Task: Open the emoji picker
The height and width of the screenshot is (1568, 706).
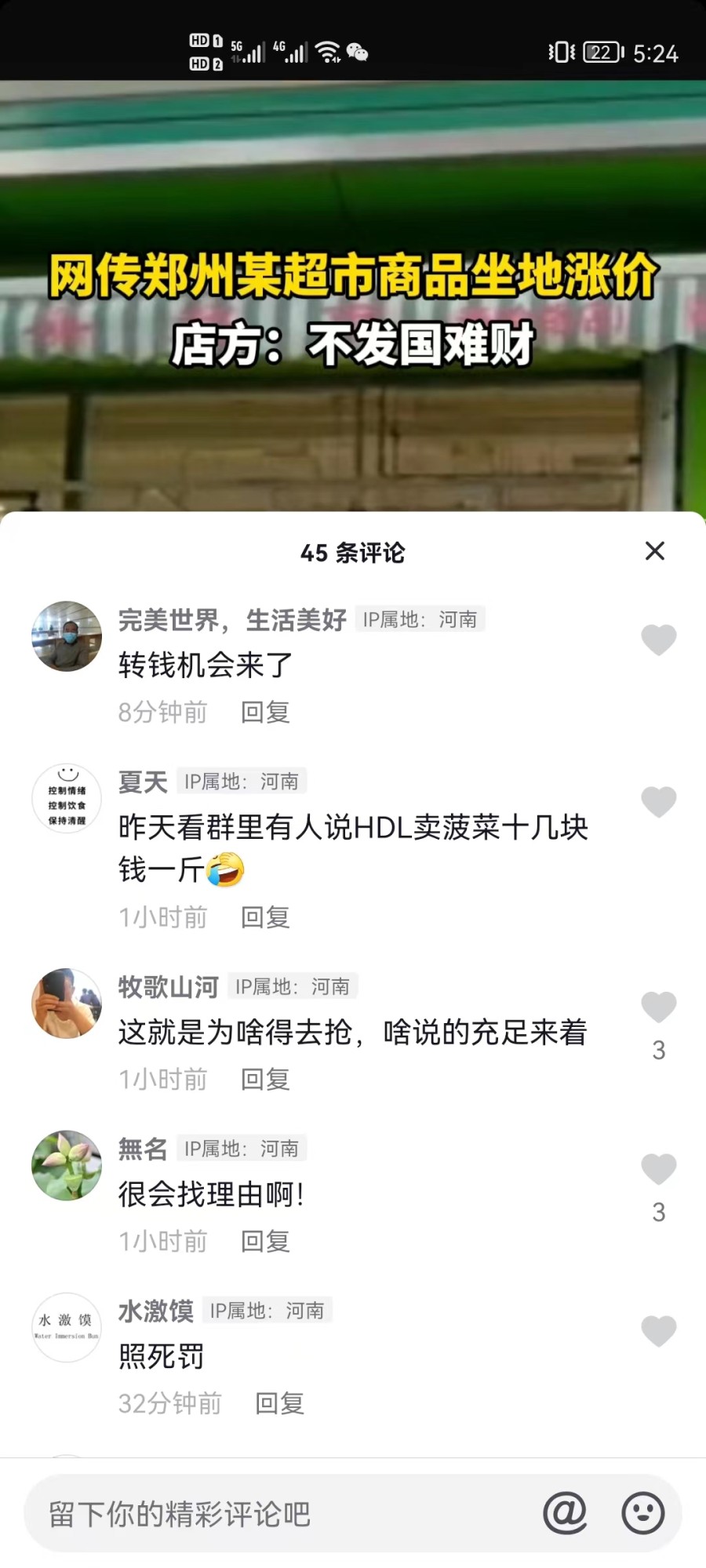Action: (643, 1513)
